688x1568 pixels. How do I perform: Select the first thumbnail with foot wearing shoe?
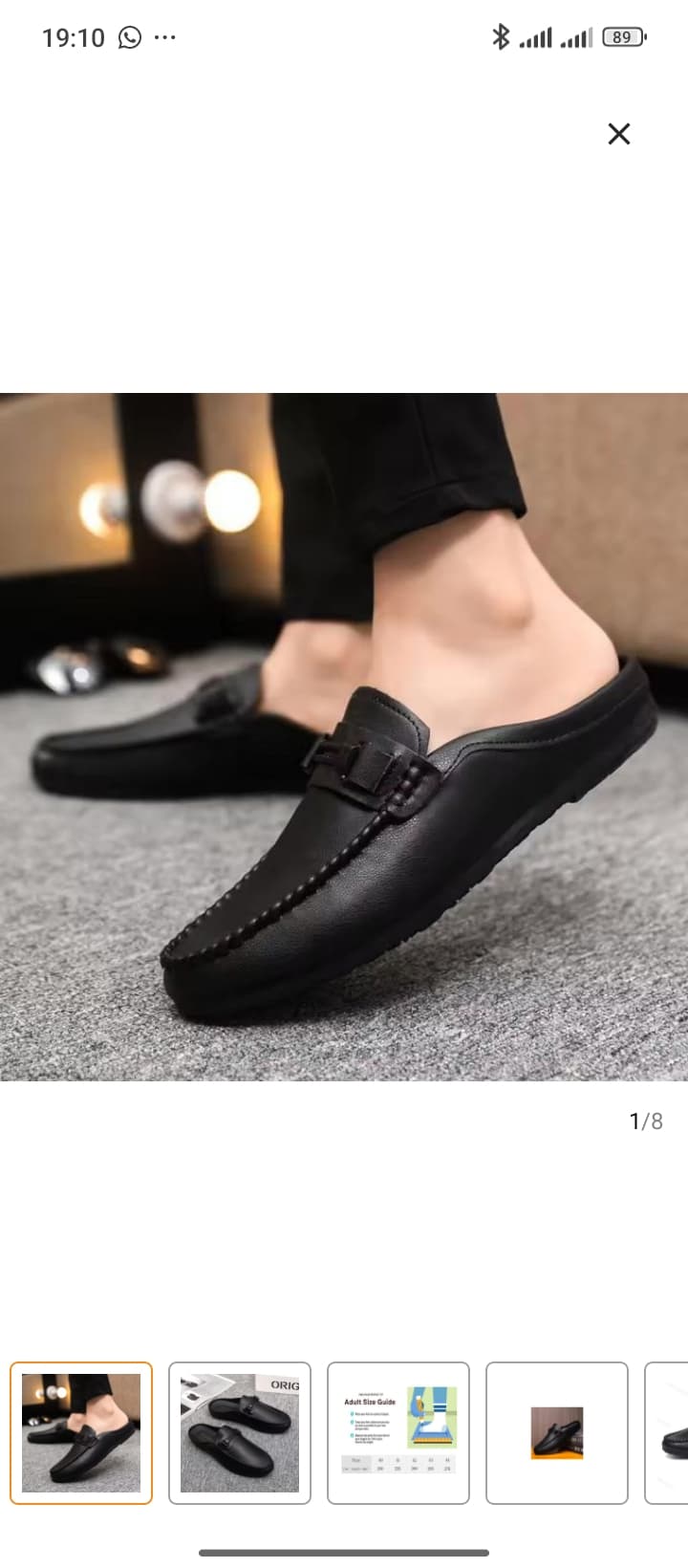click(x=81, y=1432)
